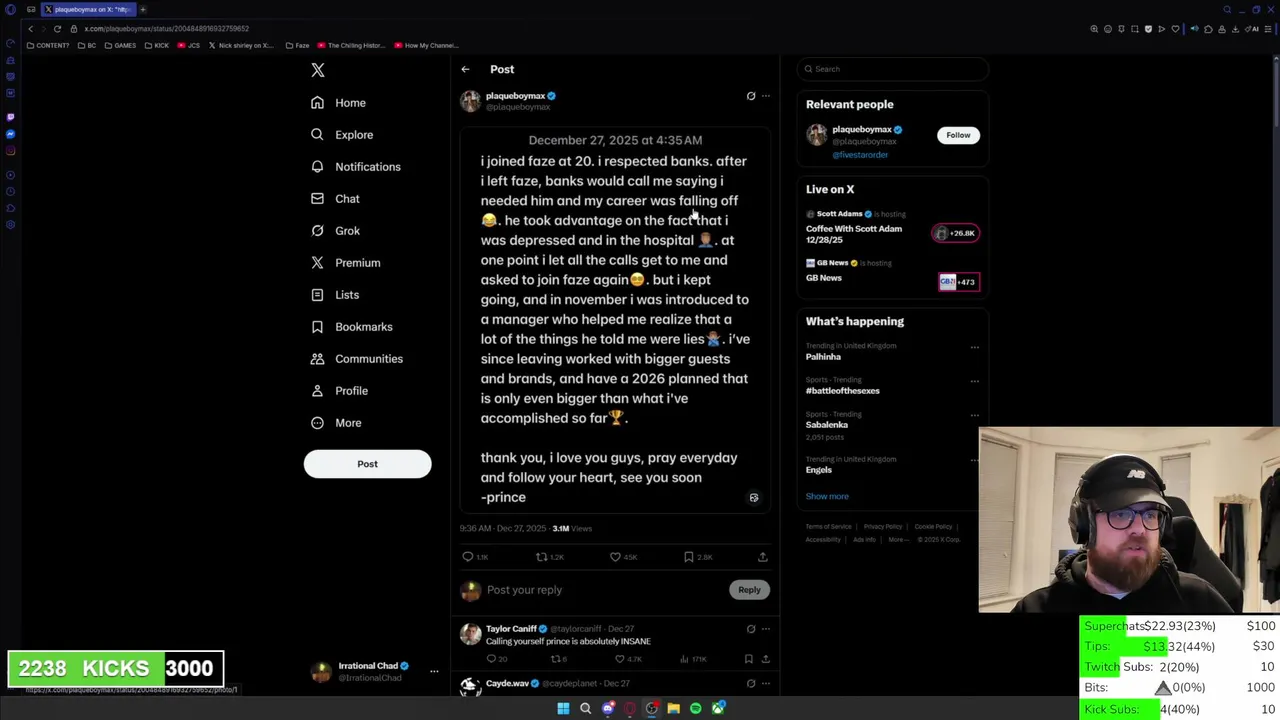Compose with the white Post button

367,464
